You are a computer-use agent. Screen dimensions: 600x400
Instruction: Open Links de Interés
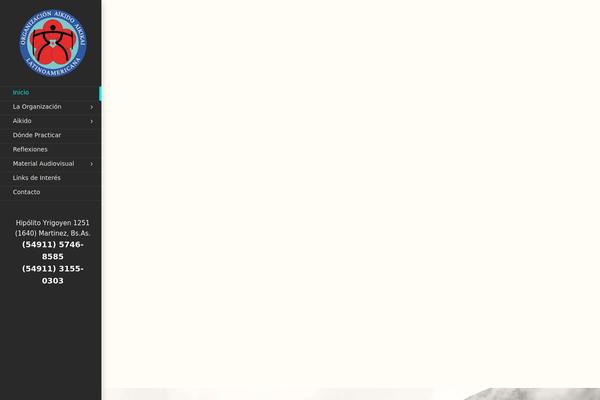pyautogui.click(x=37, y=178)
